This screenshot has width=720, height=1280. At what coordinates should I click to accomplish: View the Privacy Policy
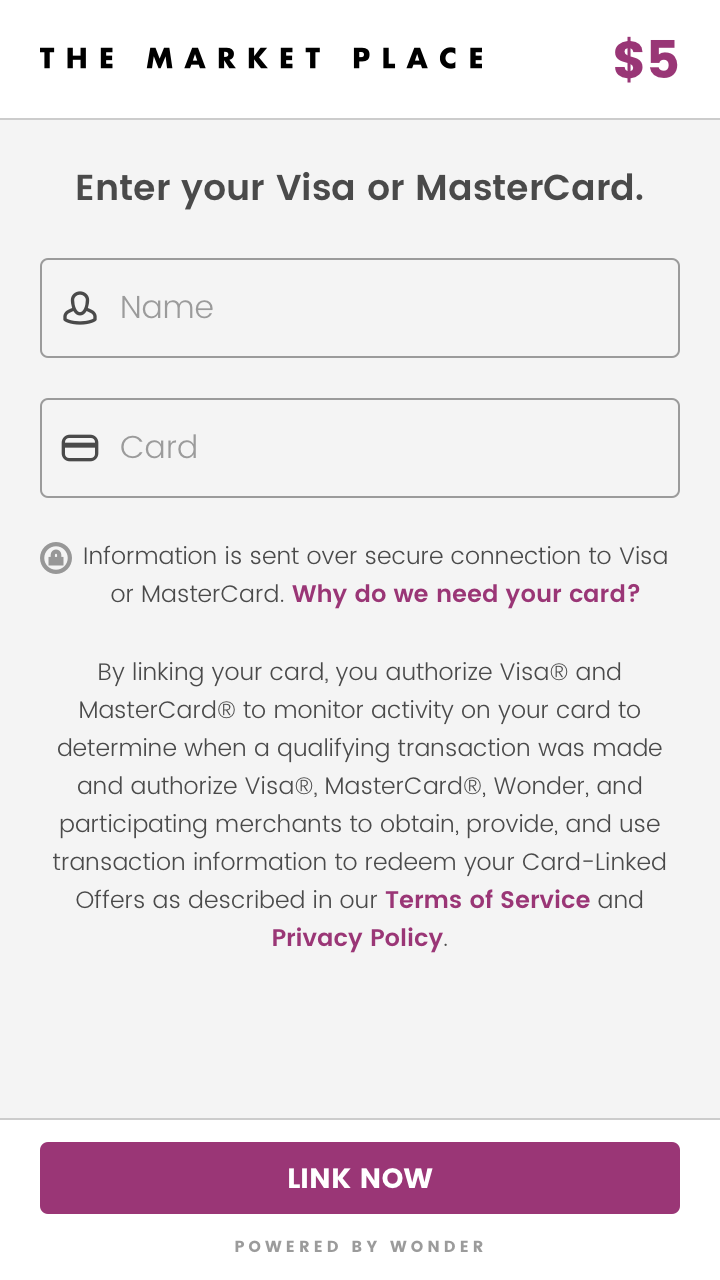pyautogui.click(x=357, y=938)
